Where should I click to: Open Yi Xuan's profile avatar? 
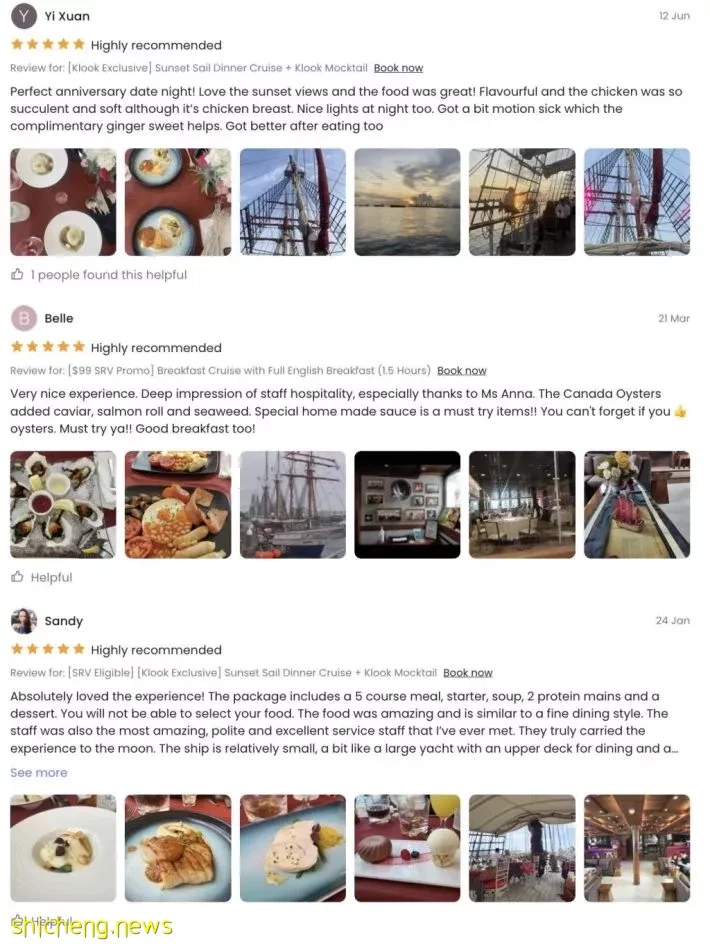pyautogui.click(x=24, y=16)
